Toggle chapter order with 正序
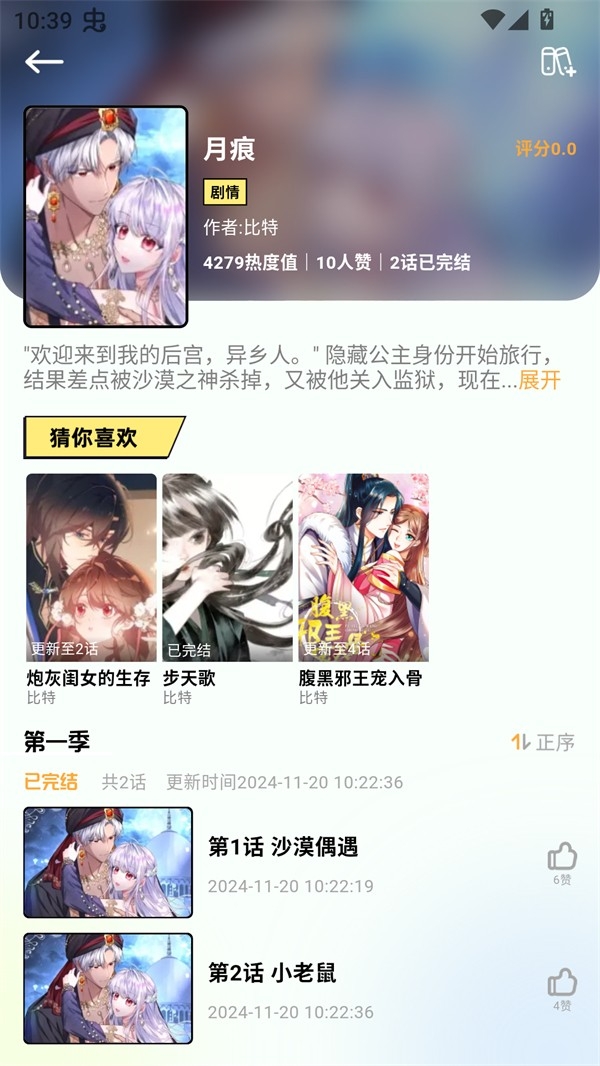This screenshot has height=1066, width=600. 543,742
